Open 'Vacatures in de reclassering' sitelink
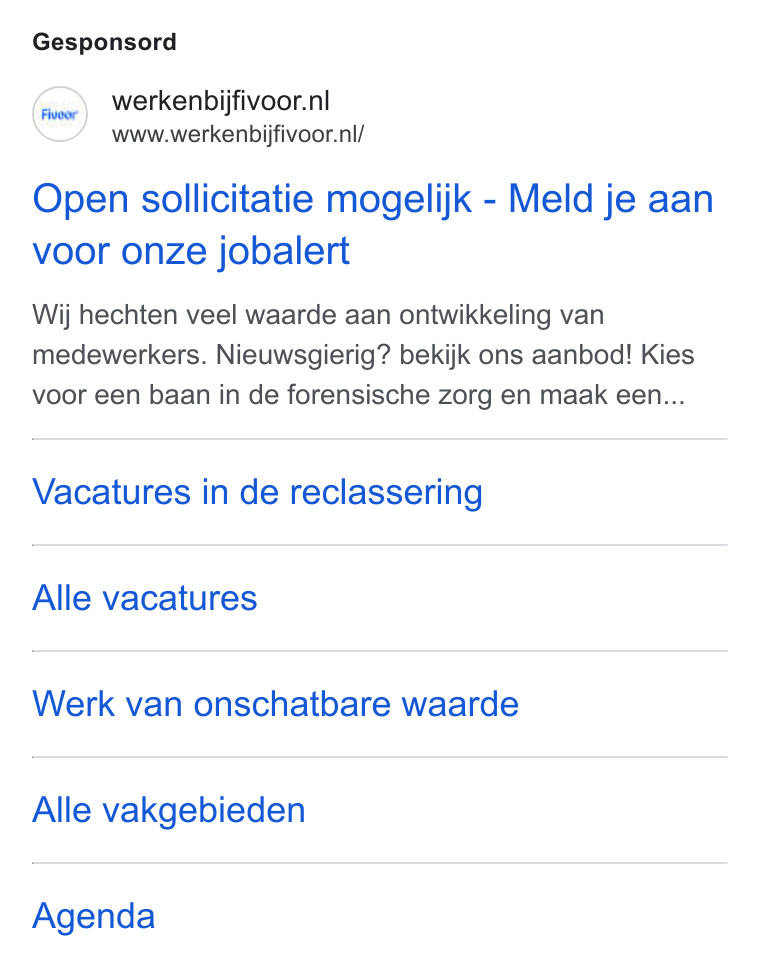760x968 pixels. pyautogui.click(x=257, y=493)
